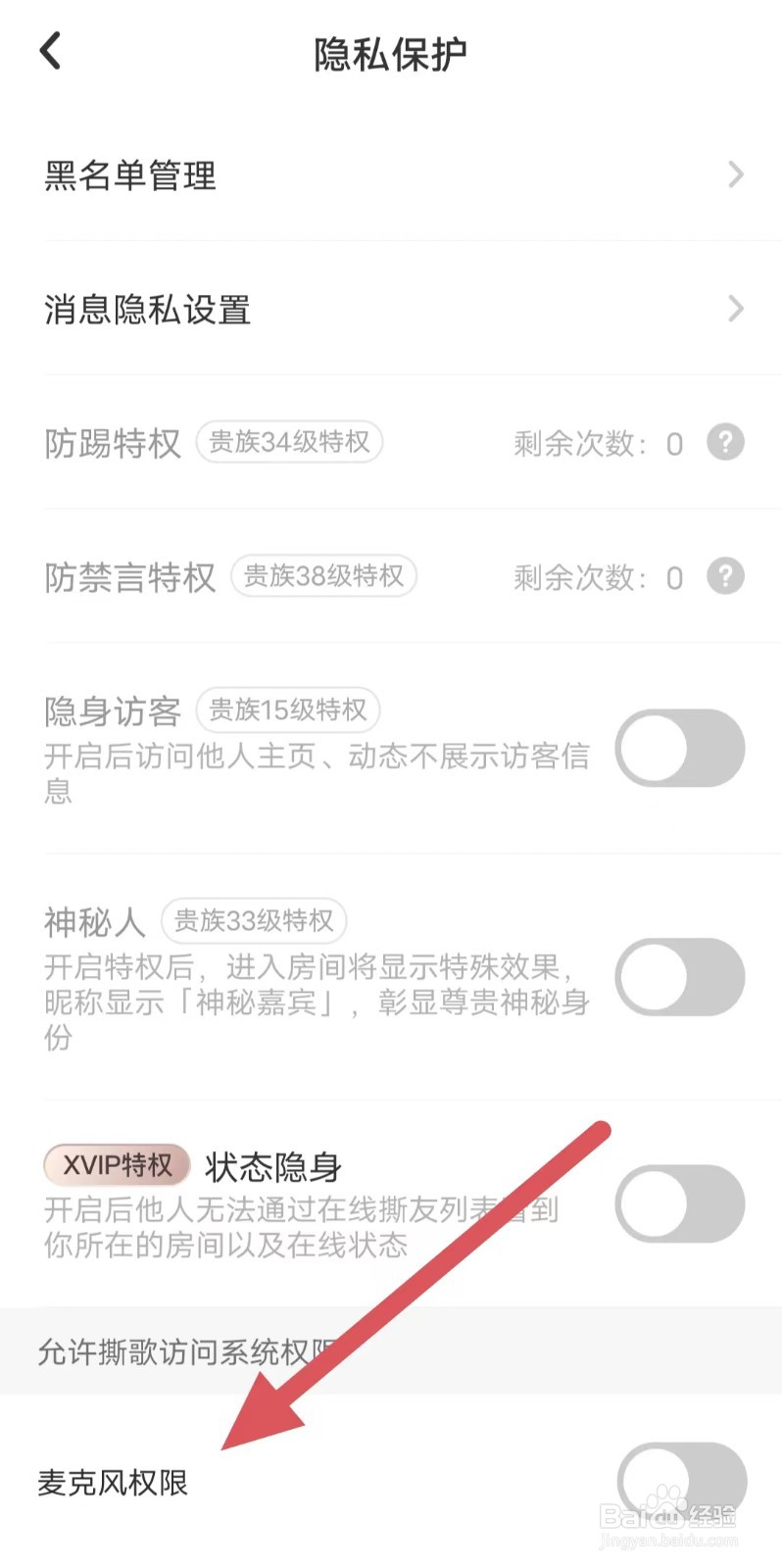Enable the 状态隐身 status invisibility switch

680,1203
